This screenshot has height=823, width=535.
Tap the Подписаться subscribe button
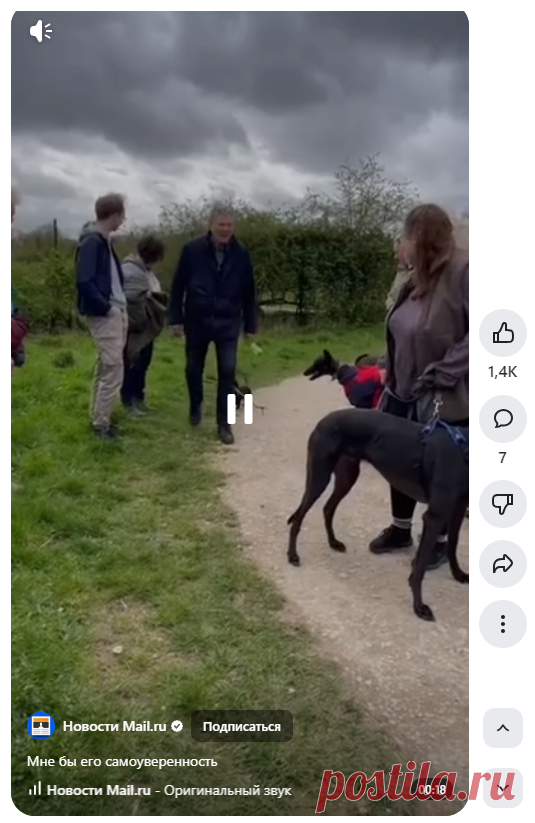[242, 726]
